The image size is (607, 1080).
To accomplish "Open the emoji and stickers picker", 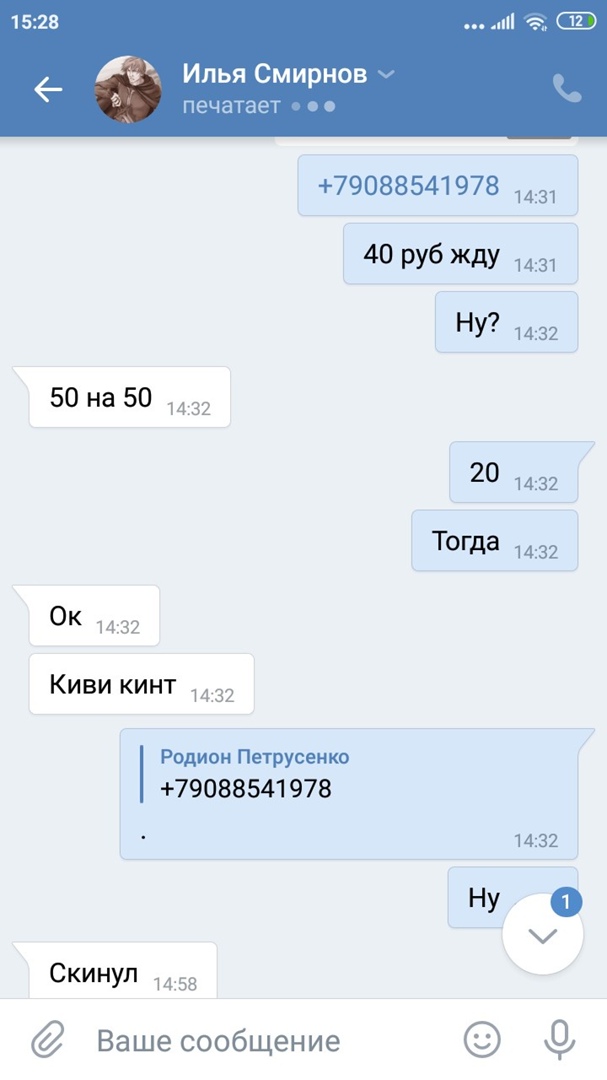I will 482,1040.
